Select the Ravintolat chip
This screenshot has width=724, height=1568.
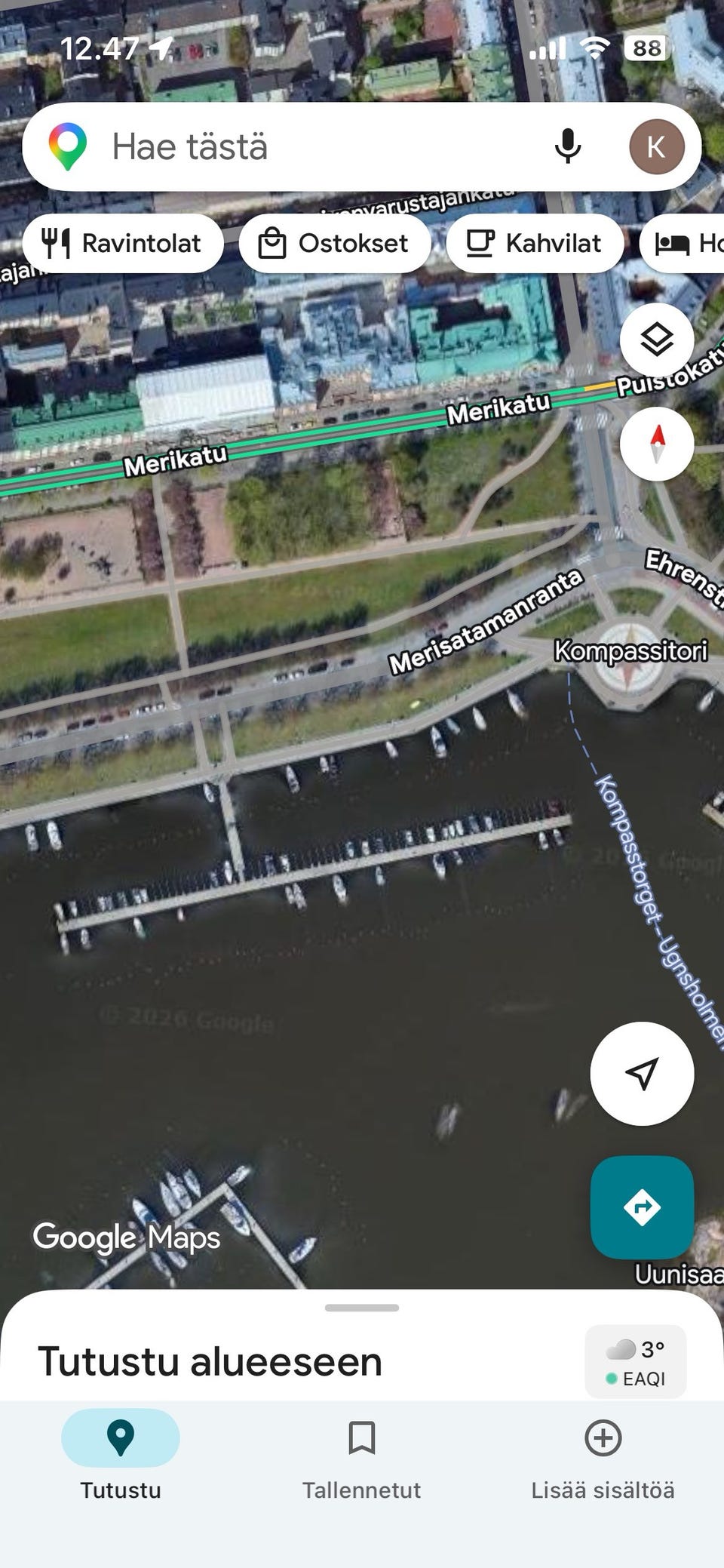[x=123, y=244]
